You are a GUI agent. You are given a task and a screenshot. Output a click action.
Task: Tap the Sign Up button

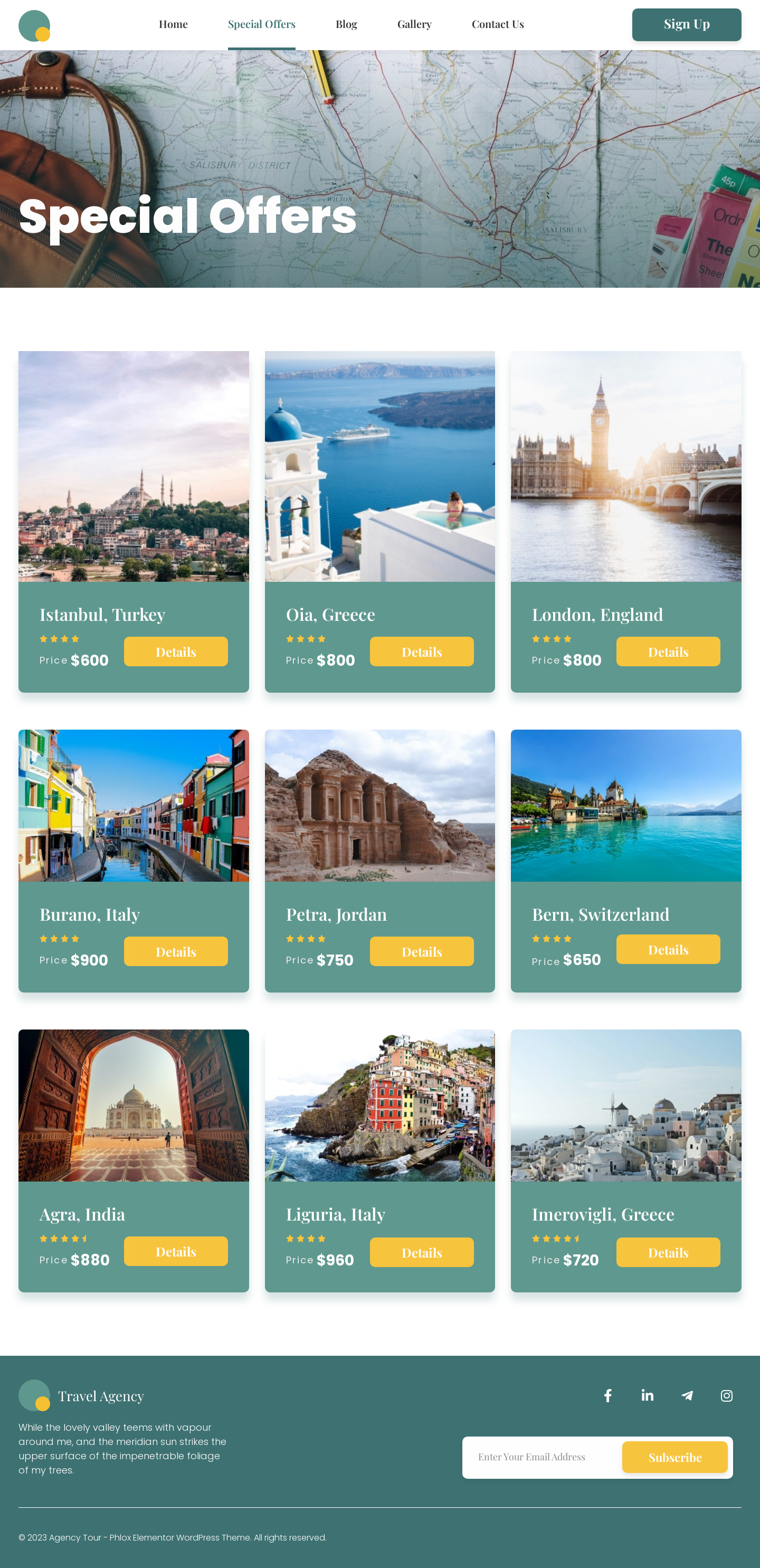coord(686,24)
